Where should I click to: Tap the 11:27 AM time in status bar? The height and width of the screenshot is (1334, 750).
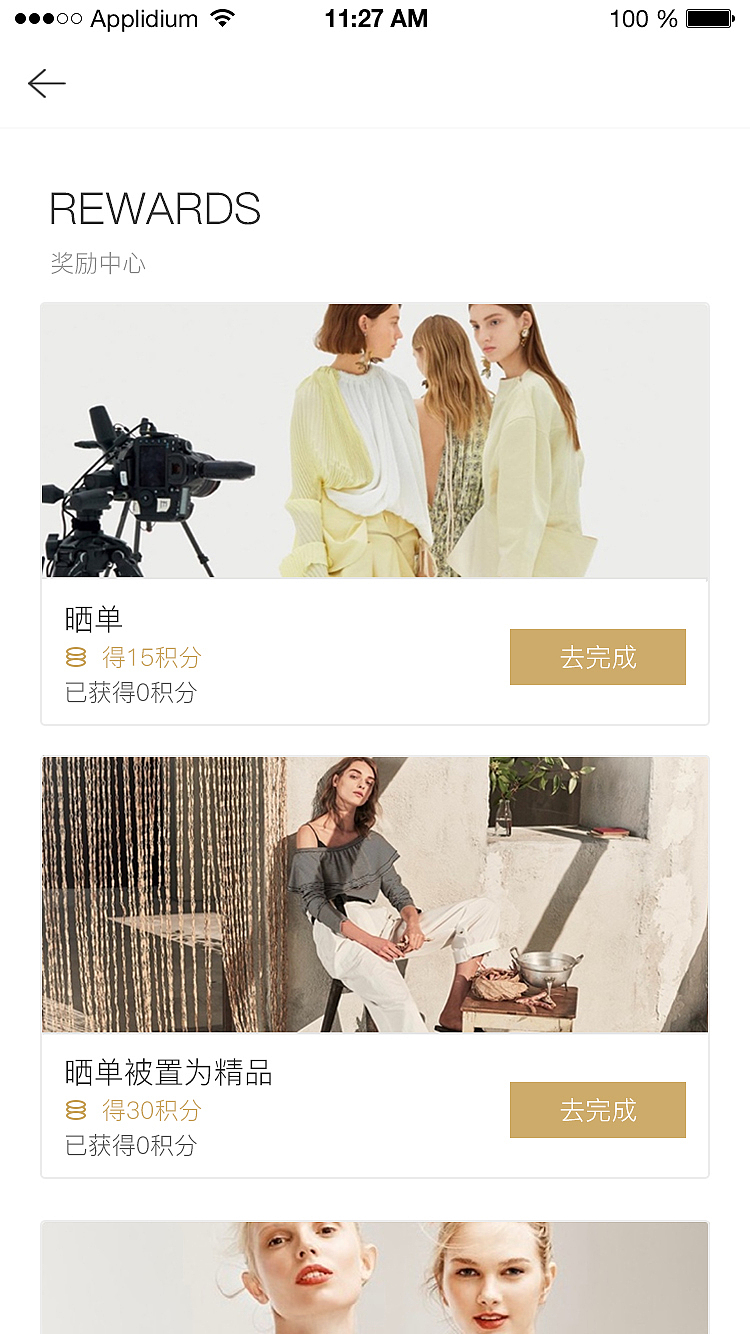click(x=377, y=18)
